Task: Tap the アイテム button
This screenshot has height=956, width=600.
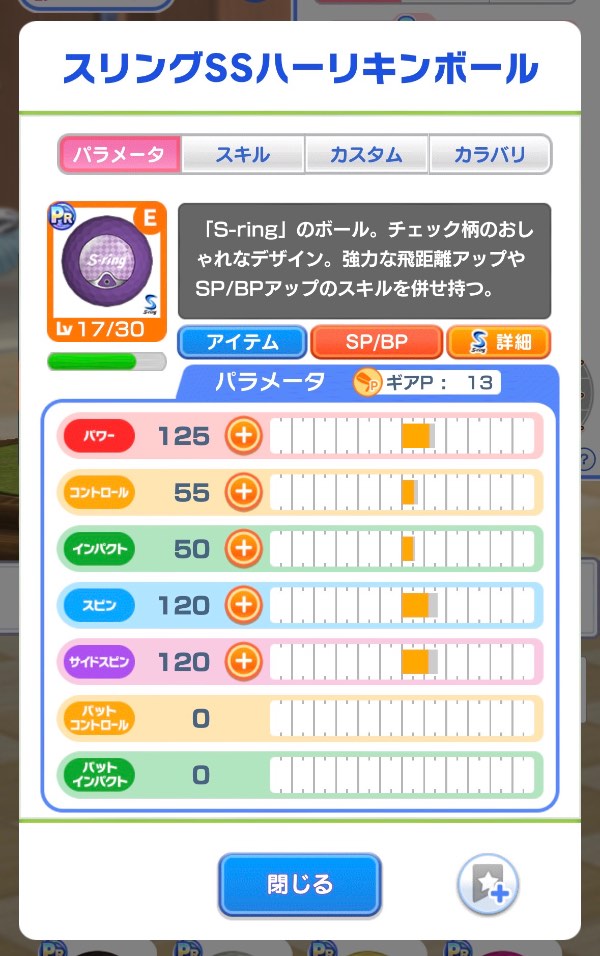Action: point(242,342)
